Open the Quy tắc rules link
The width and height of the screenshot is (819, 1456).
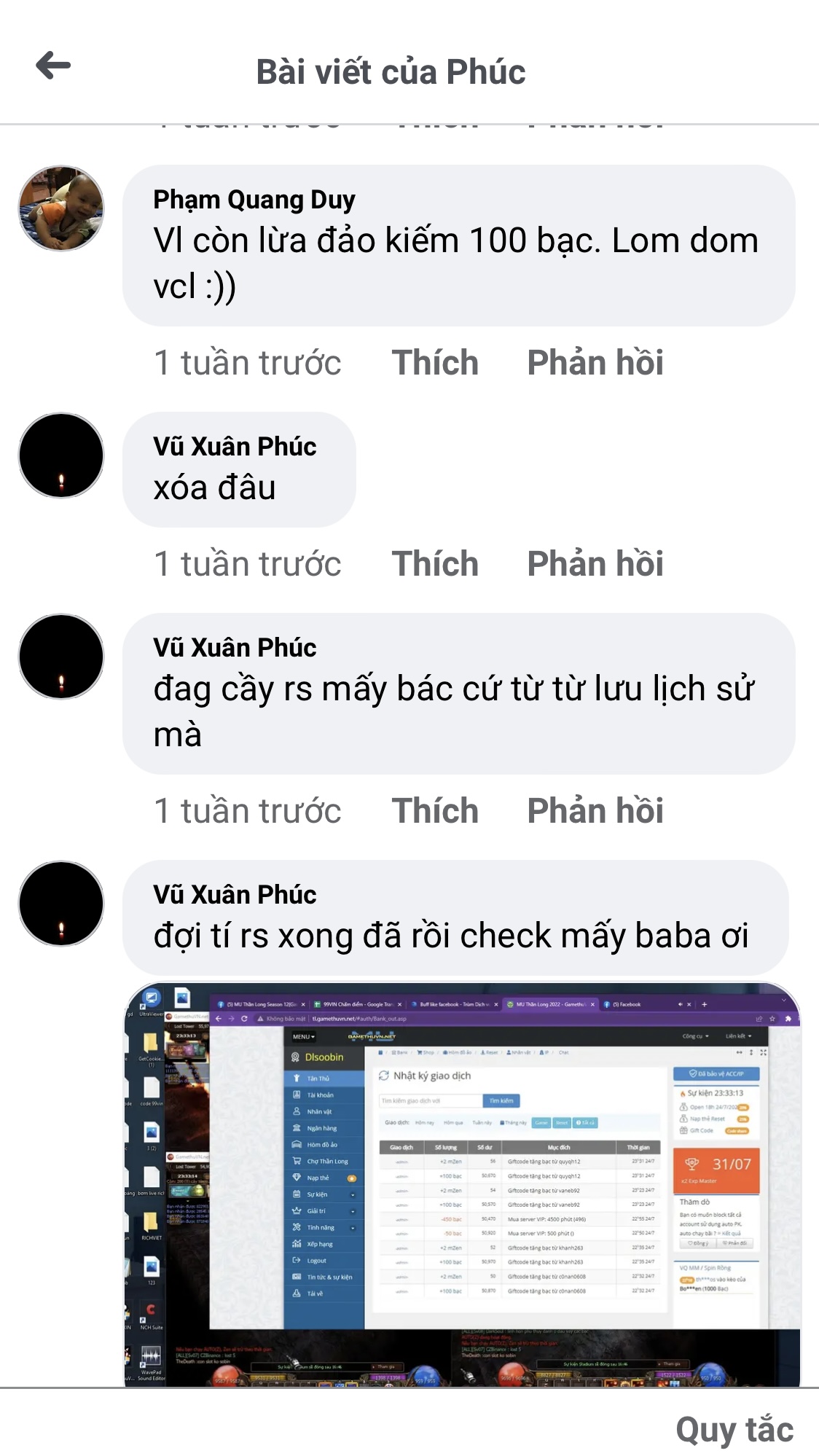click(x=733, y=1429)
